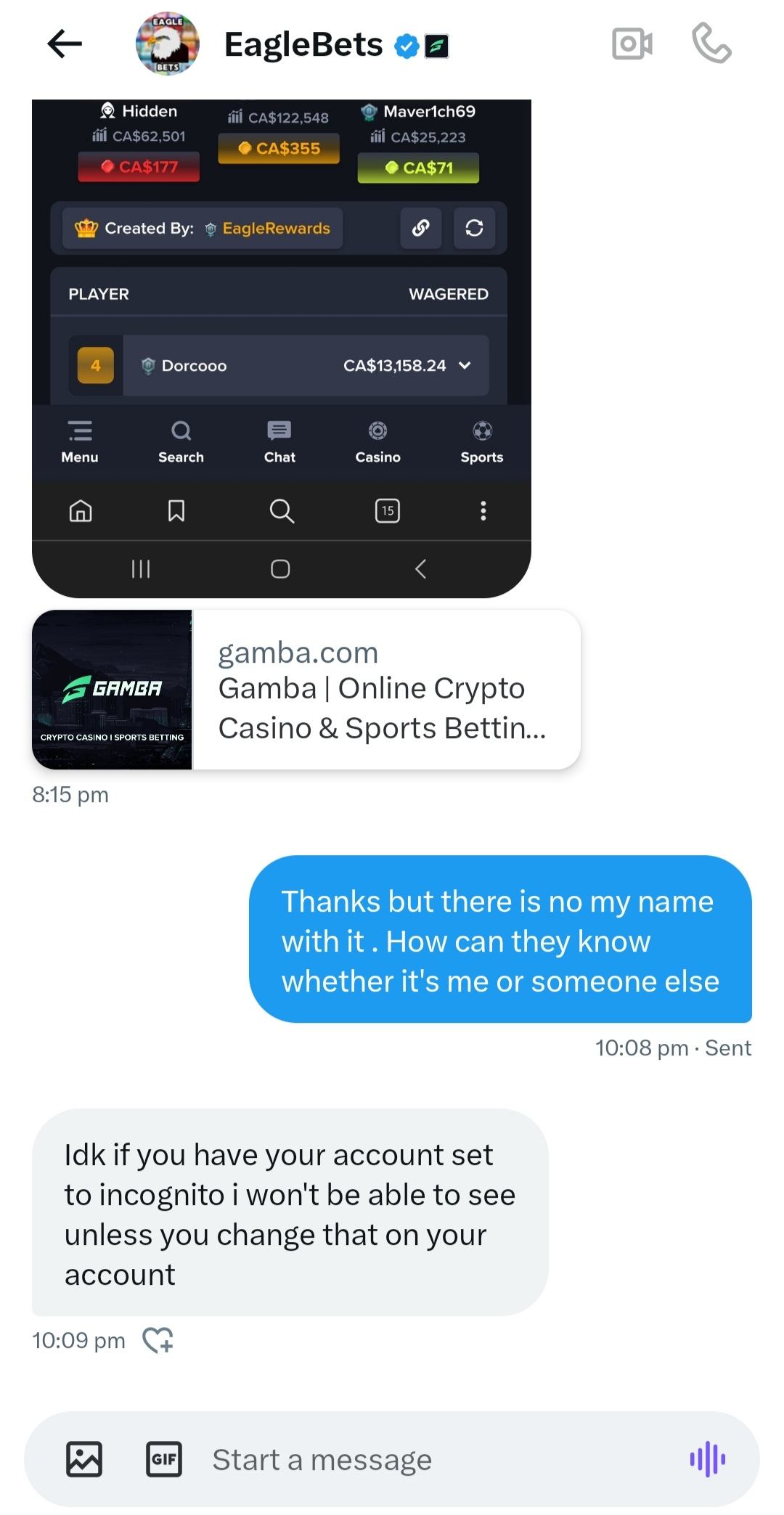Attach a photo to the message
The image size is (784, 1515).
pos(84,1459)
